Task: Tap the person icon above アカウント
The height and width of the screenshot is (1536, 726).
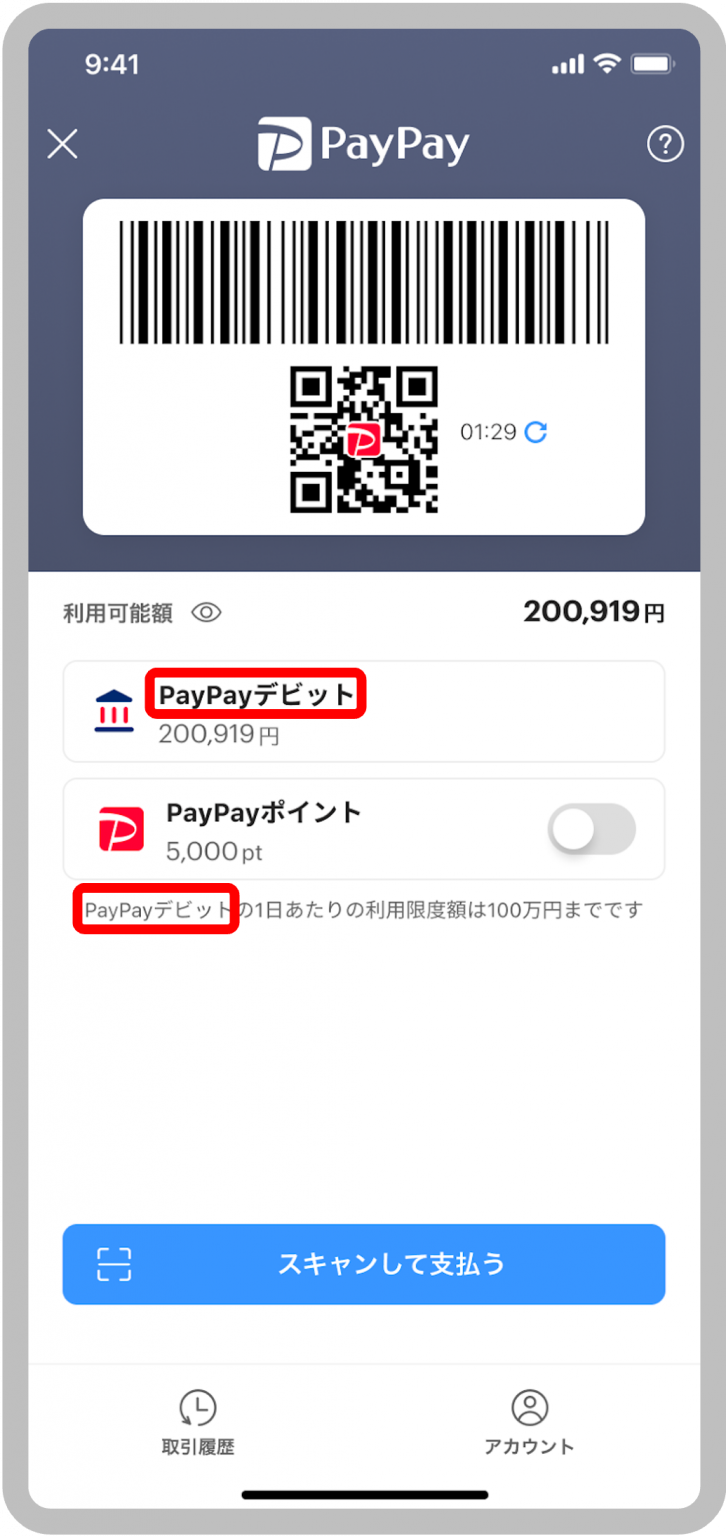Action: 529,1405
